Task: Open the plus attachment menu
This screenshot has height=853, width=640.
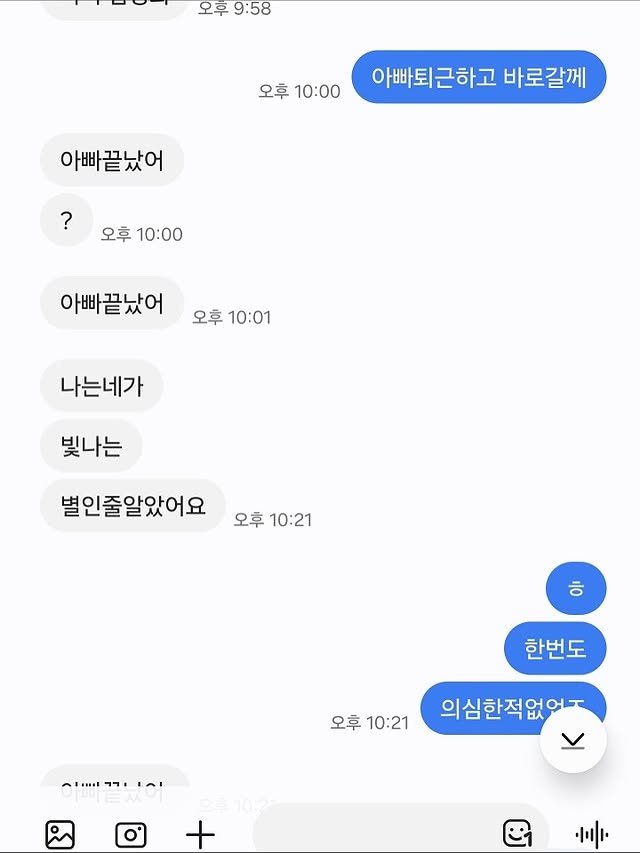Action: coord(201,833)
